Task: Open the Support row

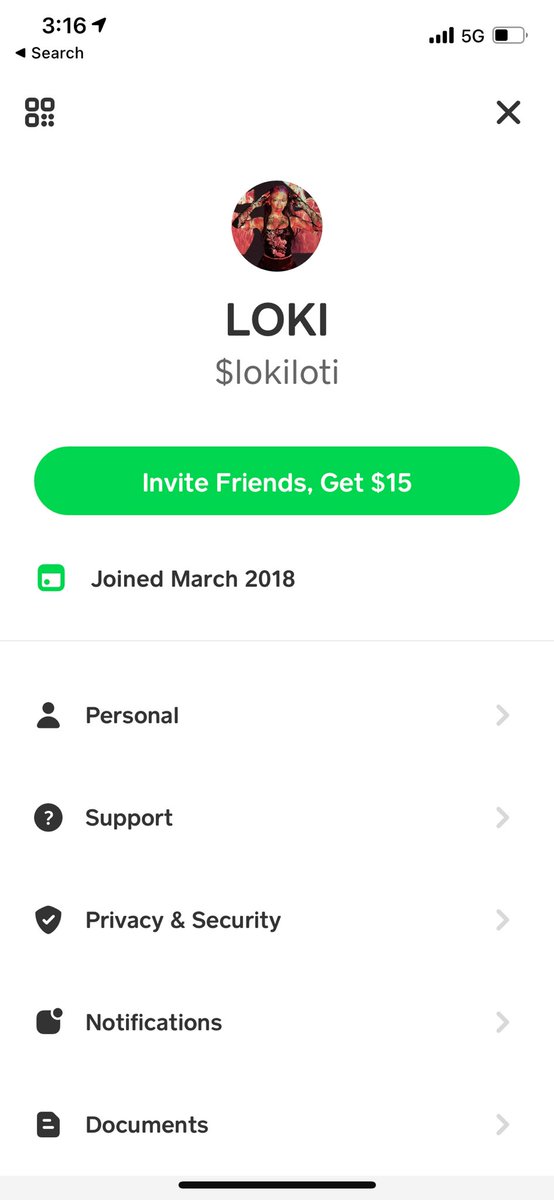Action: click(277, 818)
